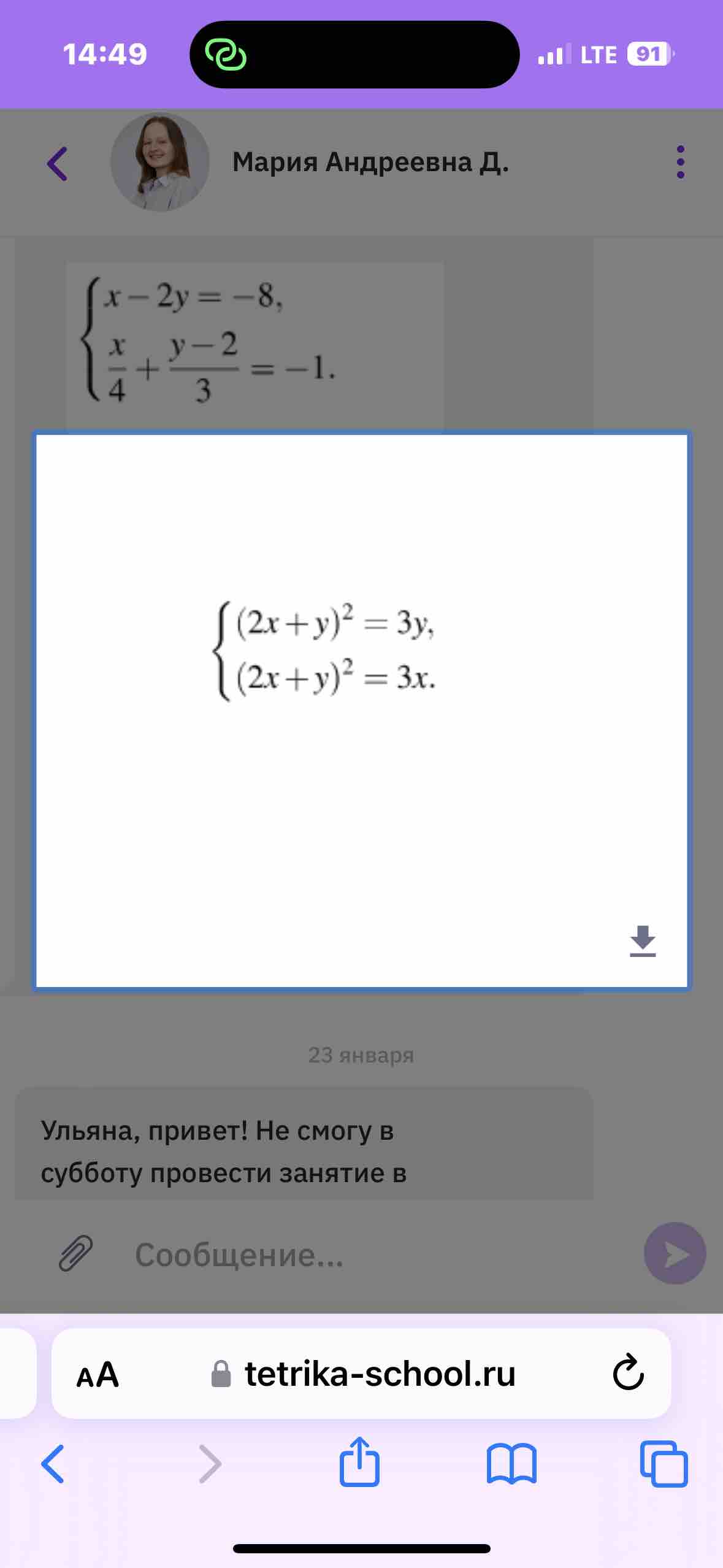Show all open Safari tabs

[x=664, y=1464]
